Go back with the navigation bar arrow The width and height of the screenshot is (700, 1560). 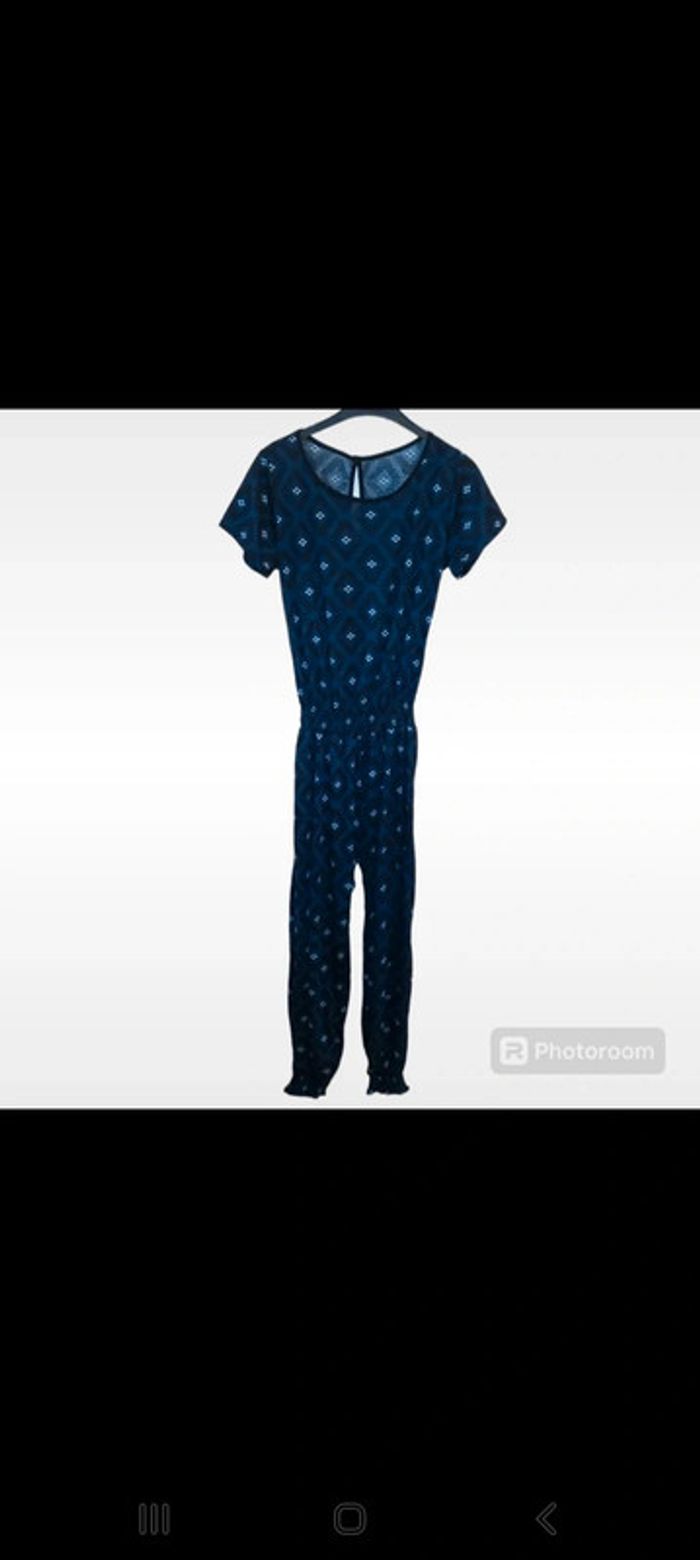pos(546,1518)
